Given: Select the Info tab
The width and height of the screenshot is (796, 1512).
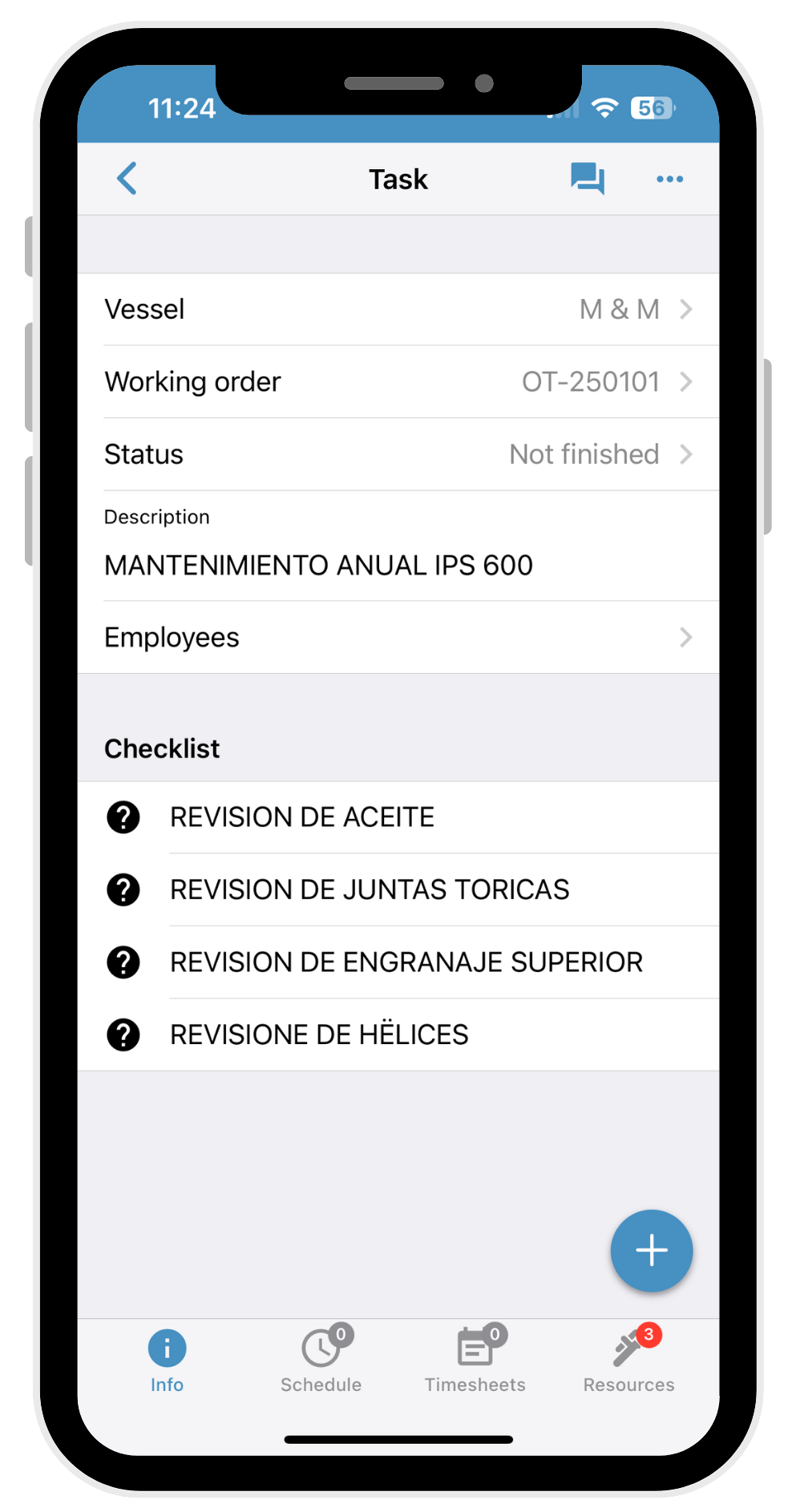Looking at the screenshot, I should 167,1361.
